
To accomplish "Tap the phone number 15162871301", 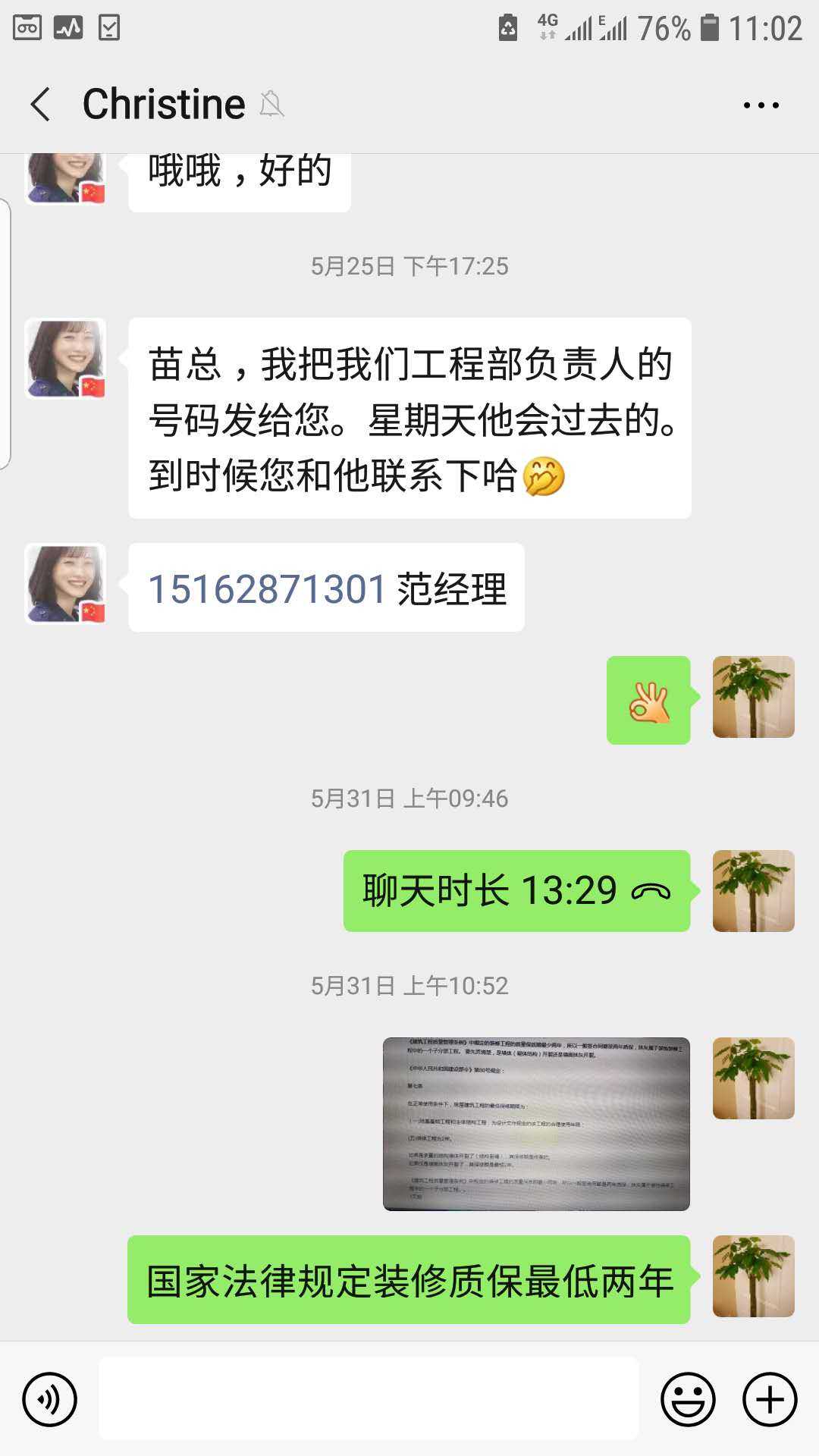I will pyautogui.click(x=267, y=589).
